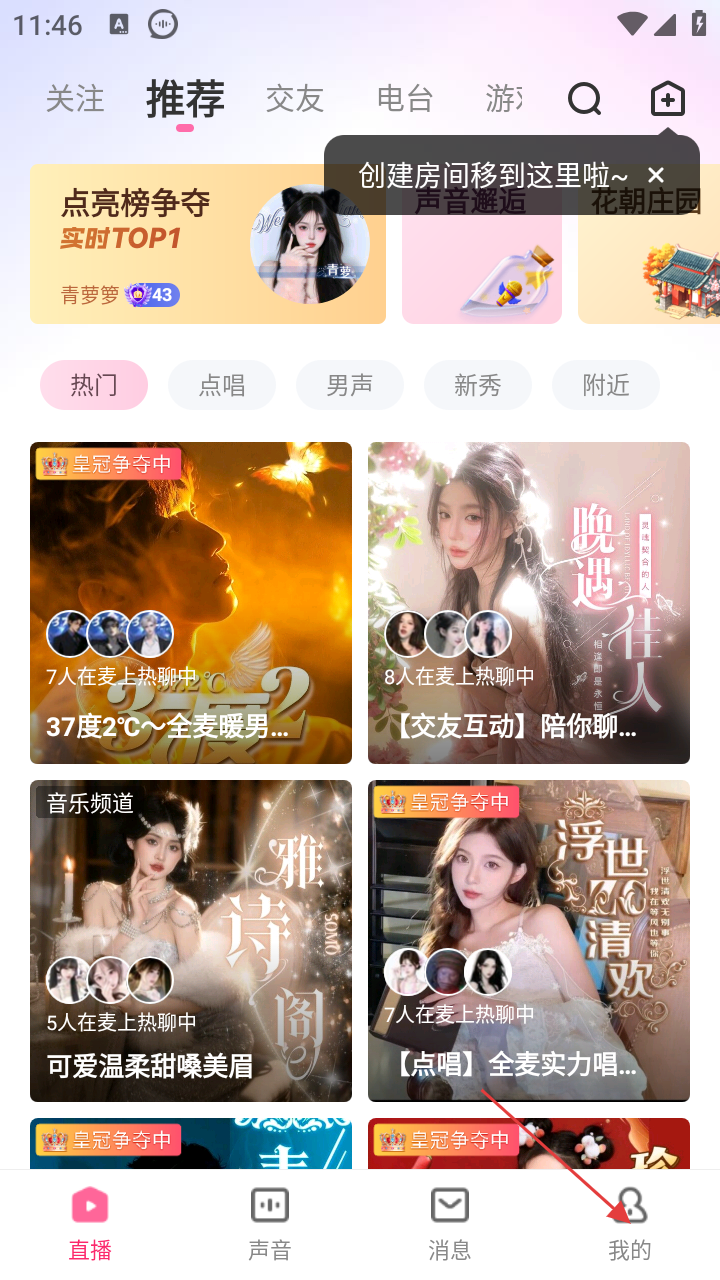Switch to the 交友 tab
Screen dimensions: 720x1280
pos(295,99)
